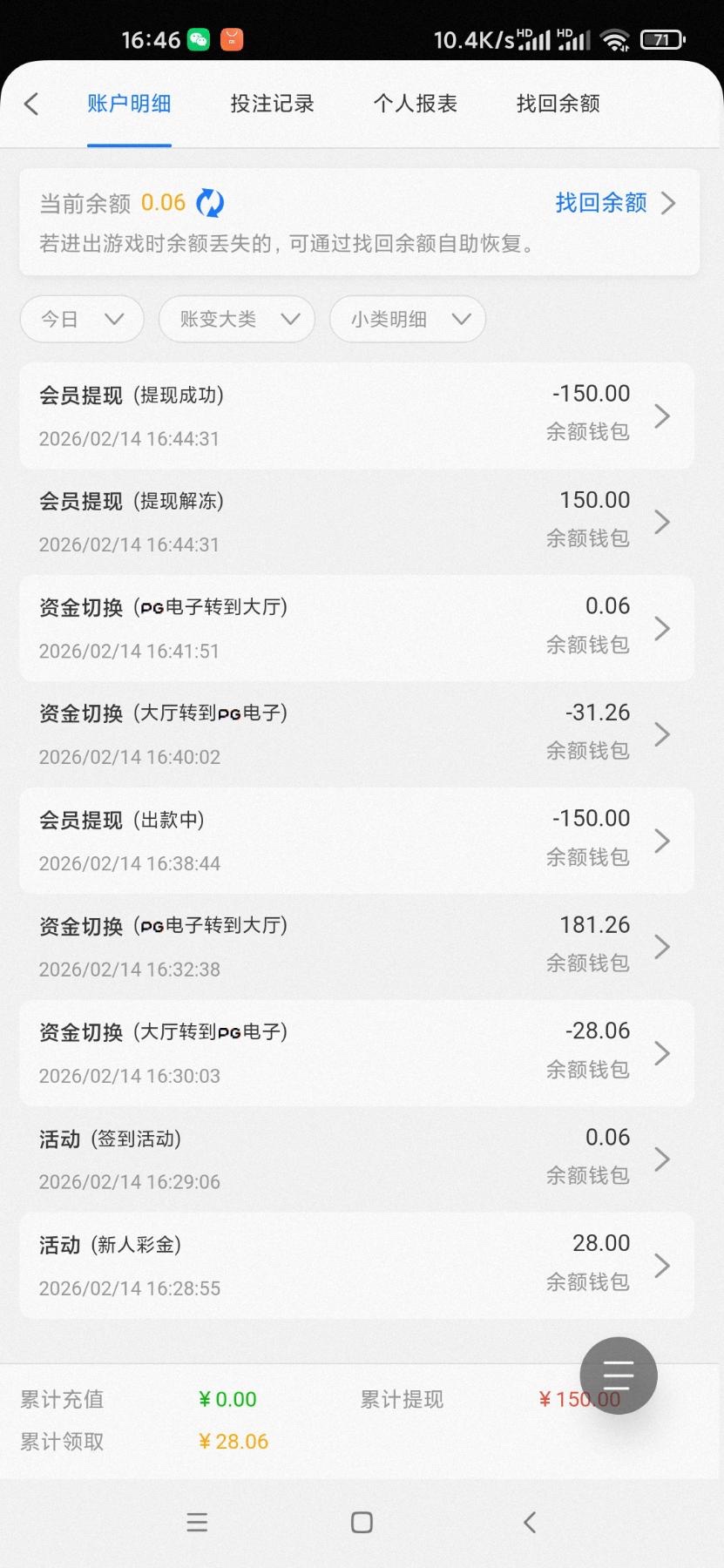Viewport: 724px width, 1568px height.
Task: Open the 提现成功 withdrawal record
Action: tap(356, 416)
